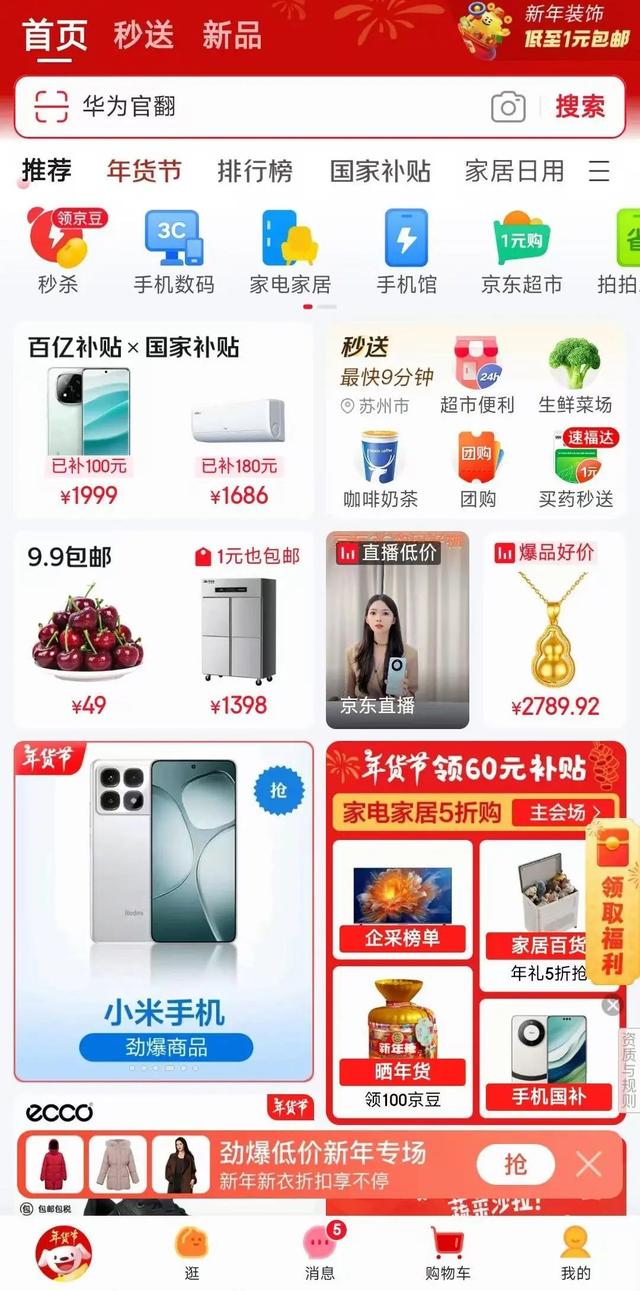640x1291 pixels.
Task: Open the 京东直播 live stream card
Action: pyautogui.click(x=397, y=630)
